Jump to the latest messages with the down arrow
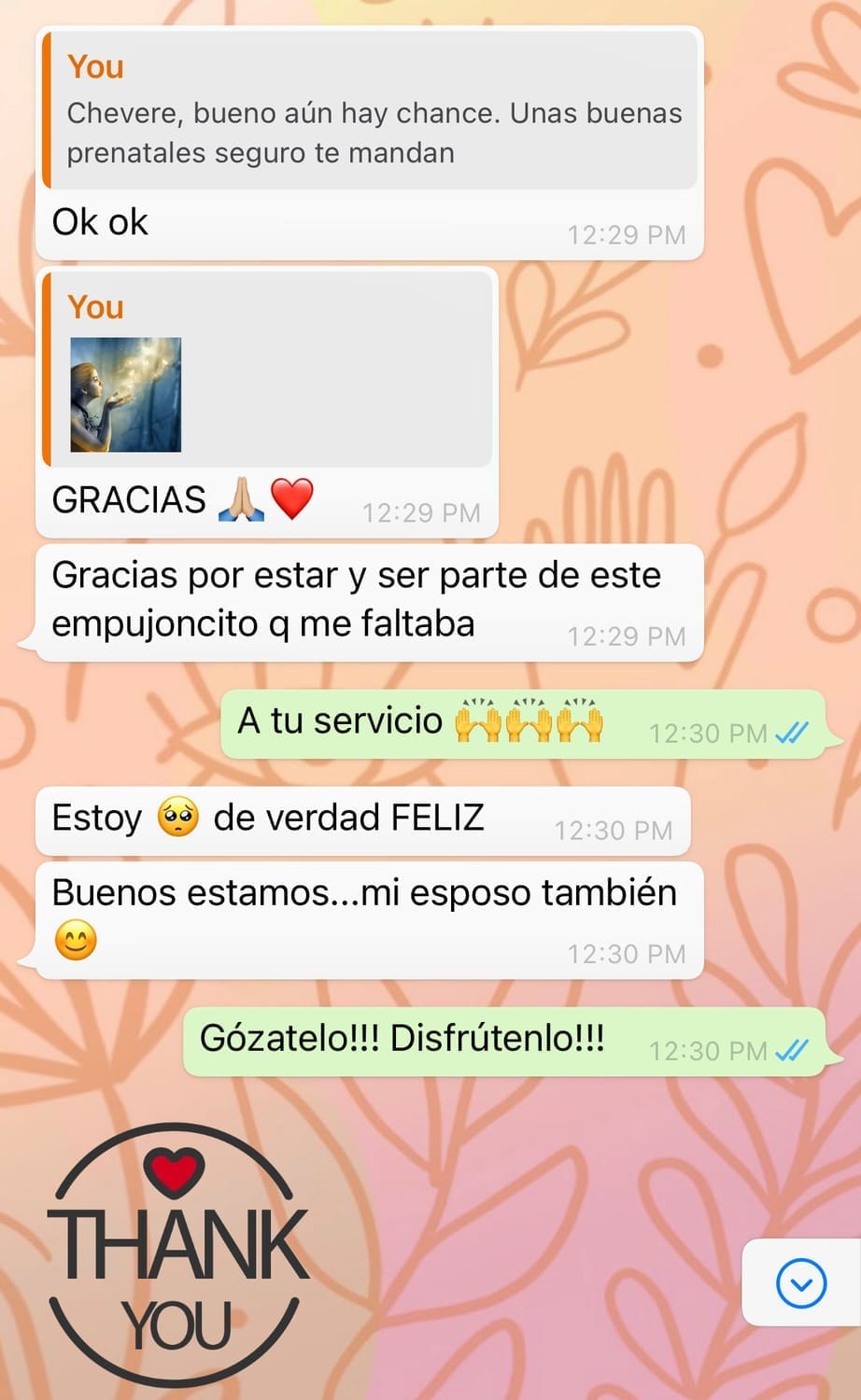The height and width of the screenshot is (1400, 861). point(801,1283)
